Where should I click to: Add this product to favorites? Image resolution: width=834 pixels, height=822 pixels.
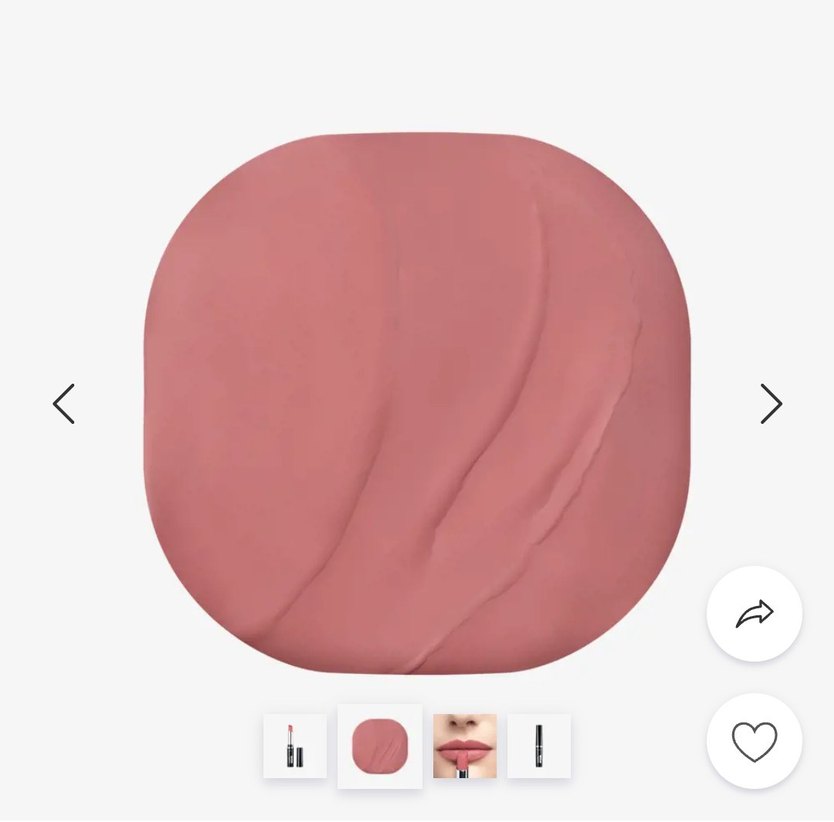[754, 741]
